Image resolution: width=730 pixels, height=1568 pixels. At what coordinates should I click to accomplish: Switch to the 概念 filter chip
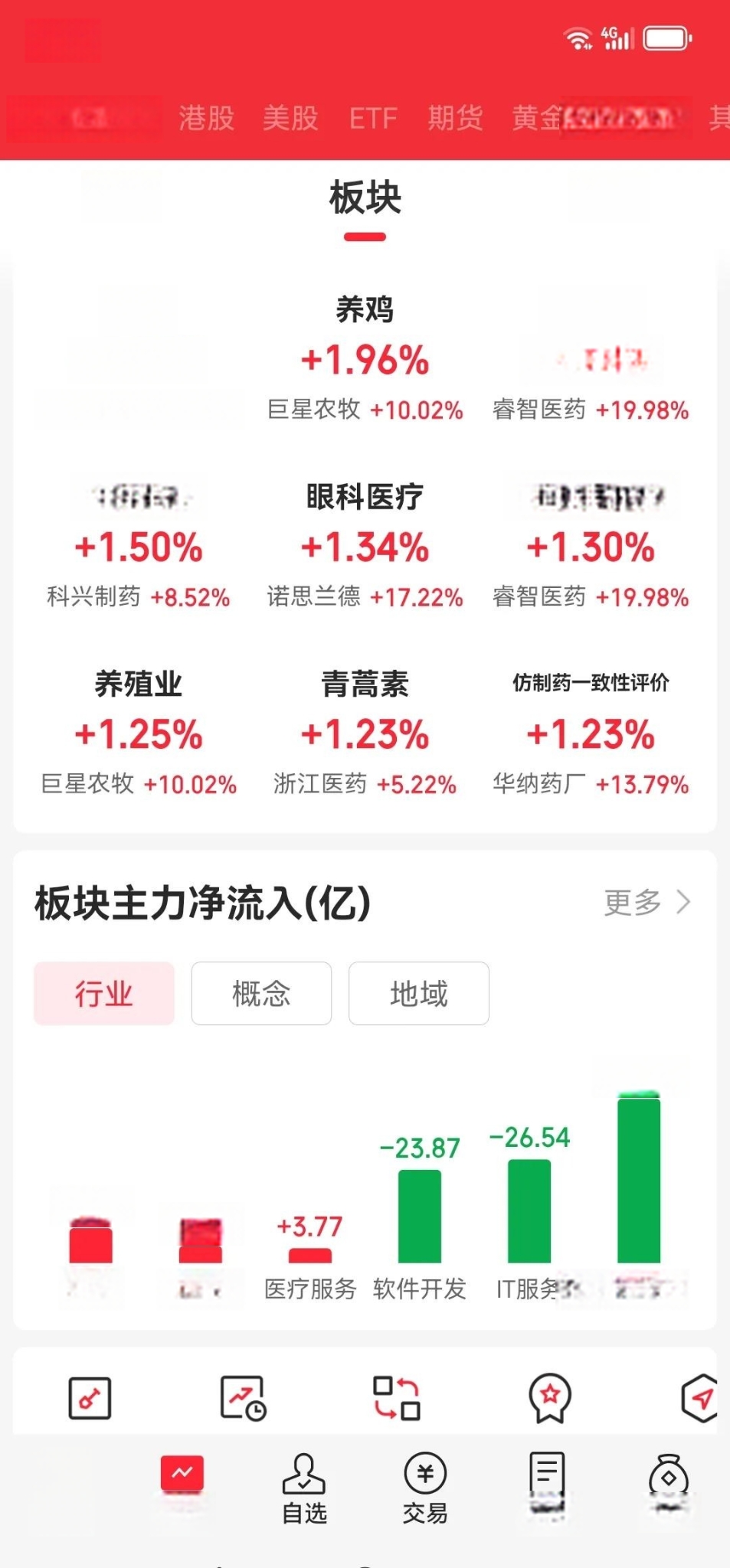pos(261,993)
